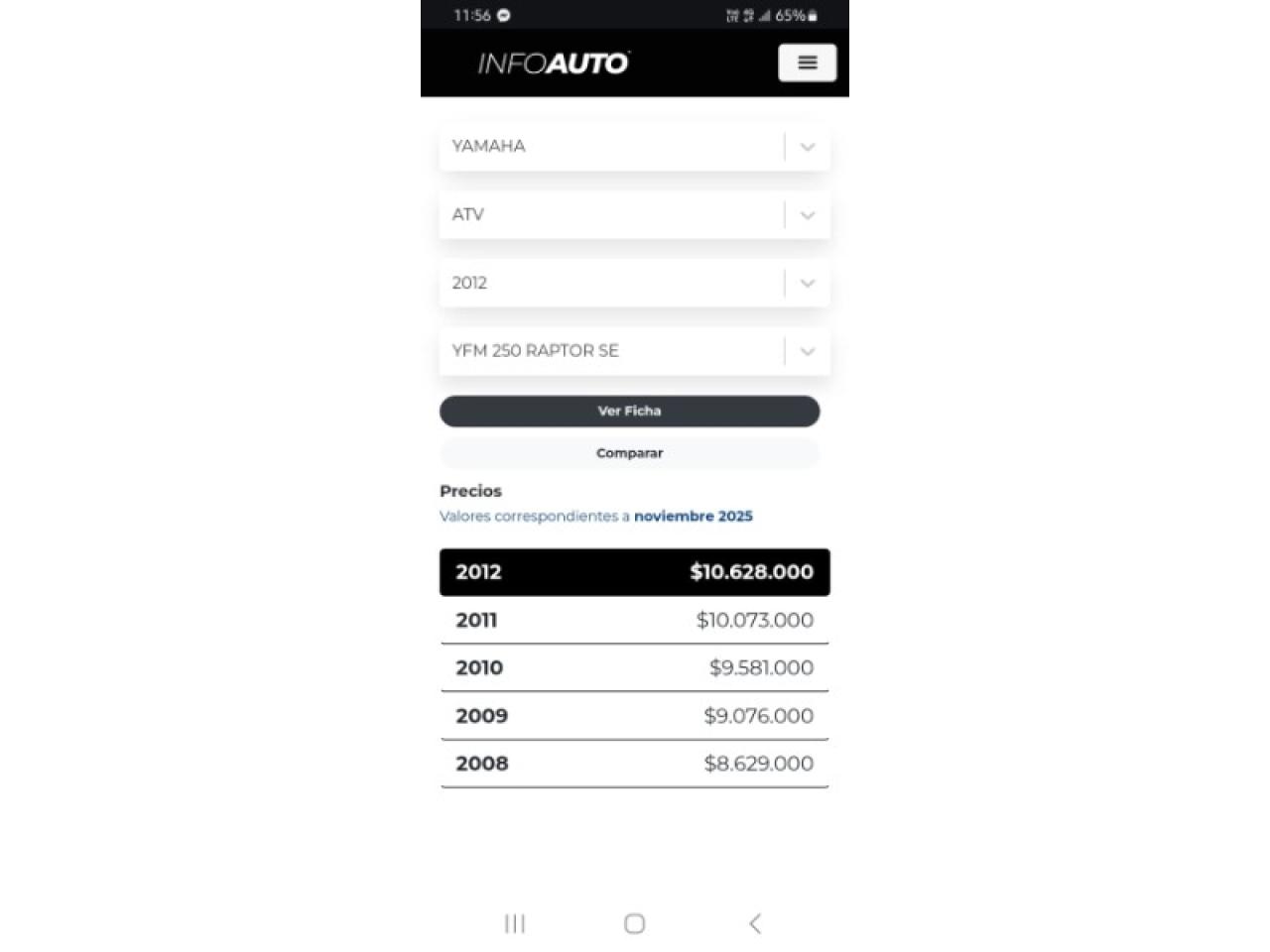
Task: Go to the system home screen
Action: pyautogui.click(x=634, y=923)
